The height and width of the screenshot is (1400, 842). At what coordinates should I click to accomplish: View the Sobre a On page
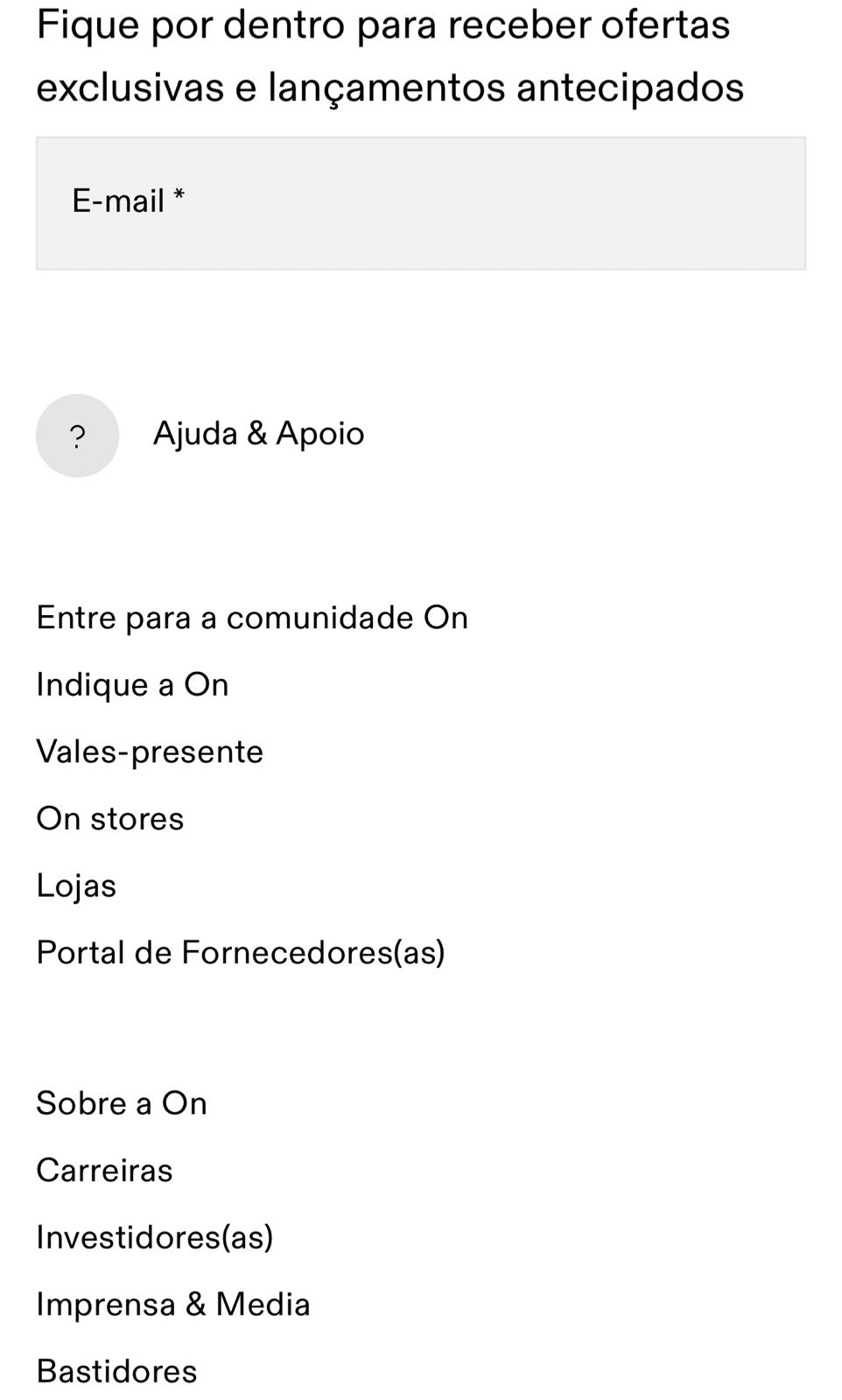point(122,1103)
